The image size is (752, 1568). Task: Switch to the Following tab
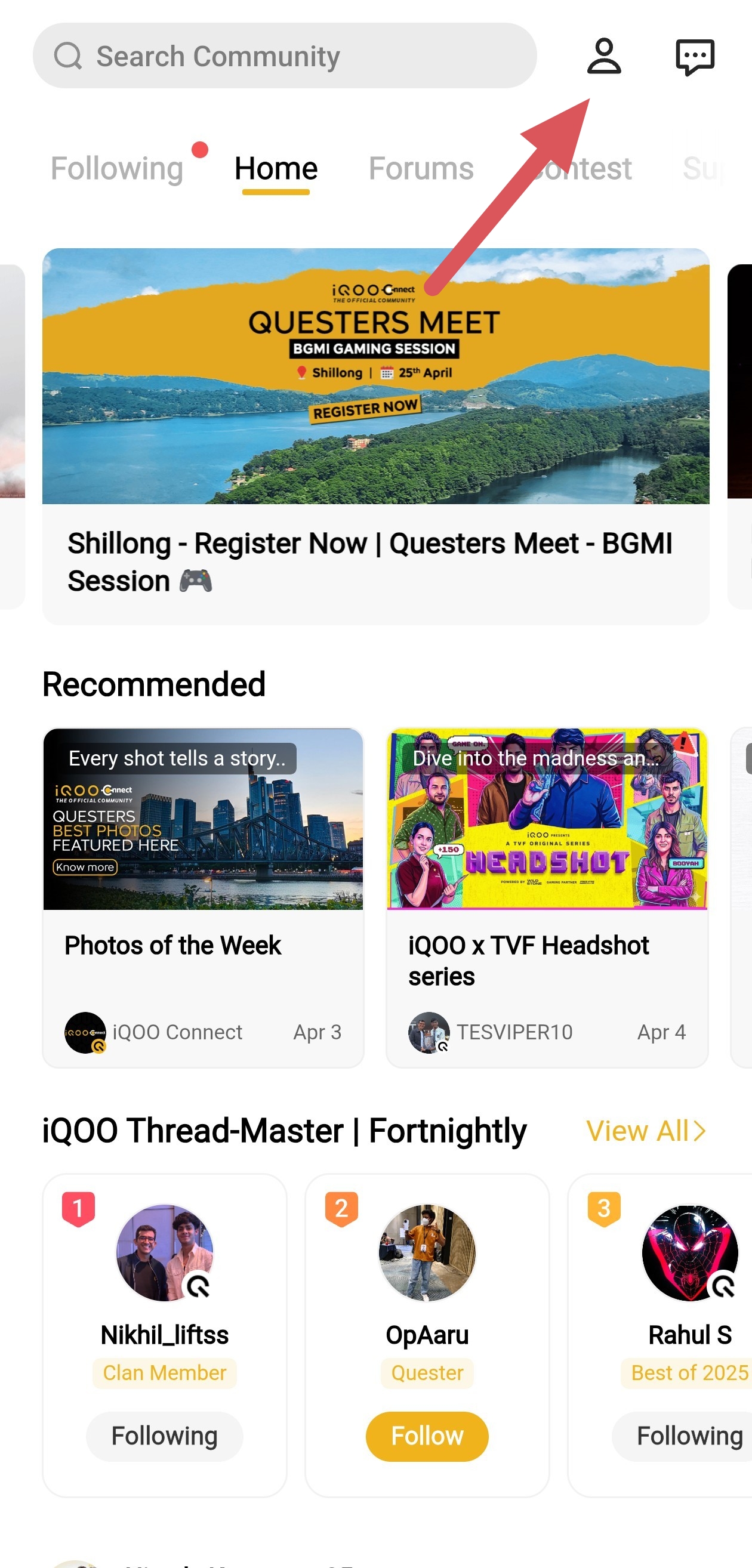117,169
